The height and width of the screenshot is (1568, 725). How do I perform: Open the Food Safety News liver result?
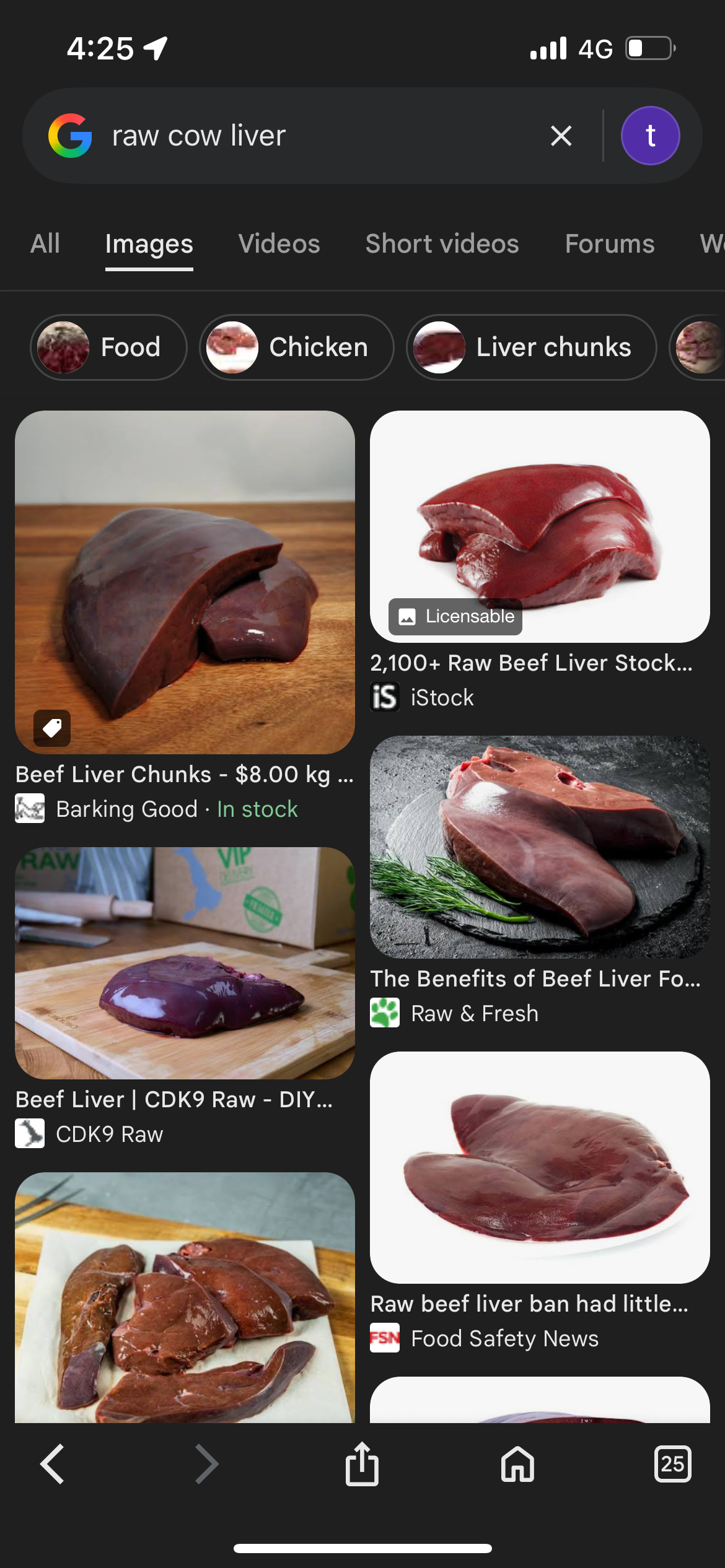540,1167
